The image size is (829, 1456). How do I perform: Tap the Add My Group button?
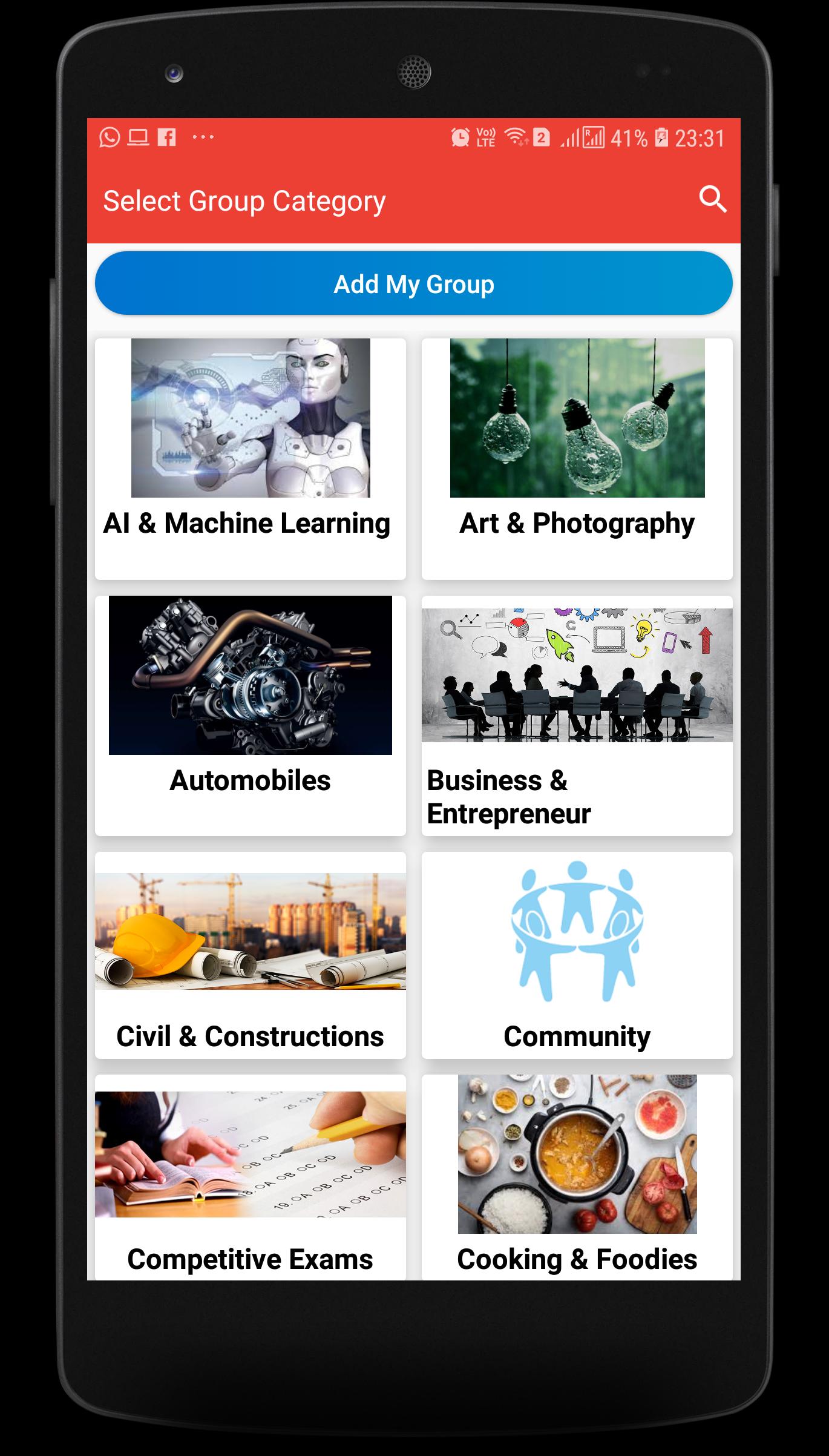(414, 283)
